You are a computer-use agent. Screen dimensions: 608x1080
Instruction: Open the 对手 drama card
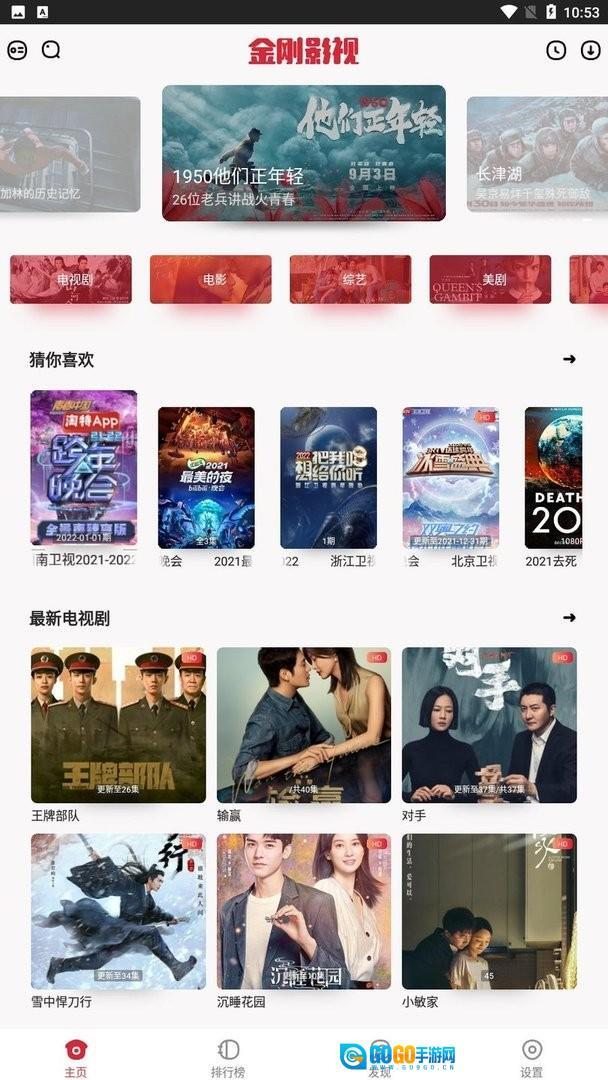pyautogui.click(x=489, y=725)
